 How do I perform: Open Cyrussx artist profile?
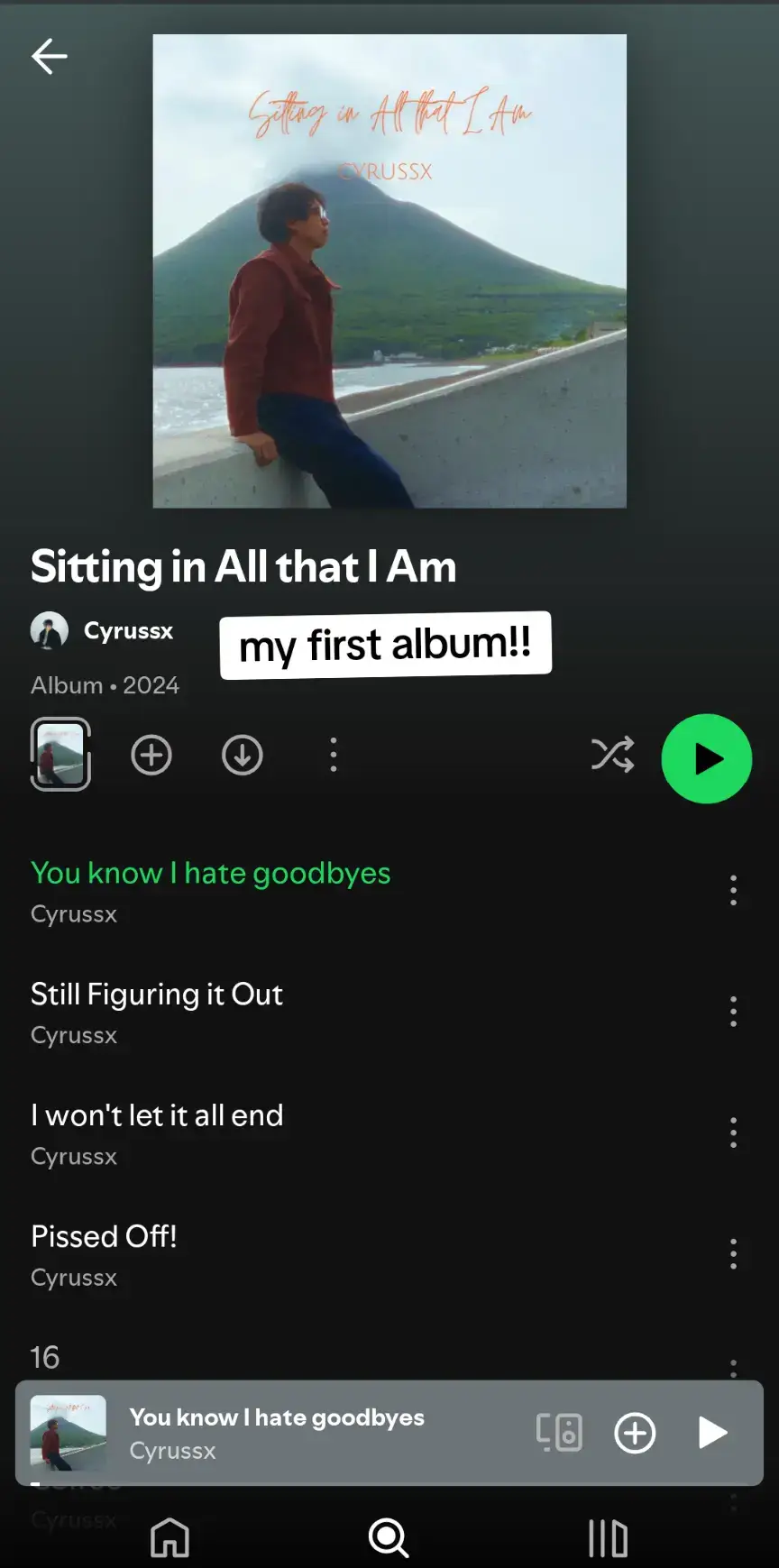(102, 630)
